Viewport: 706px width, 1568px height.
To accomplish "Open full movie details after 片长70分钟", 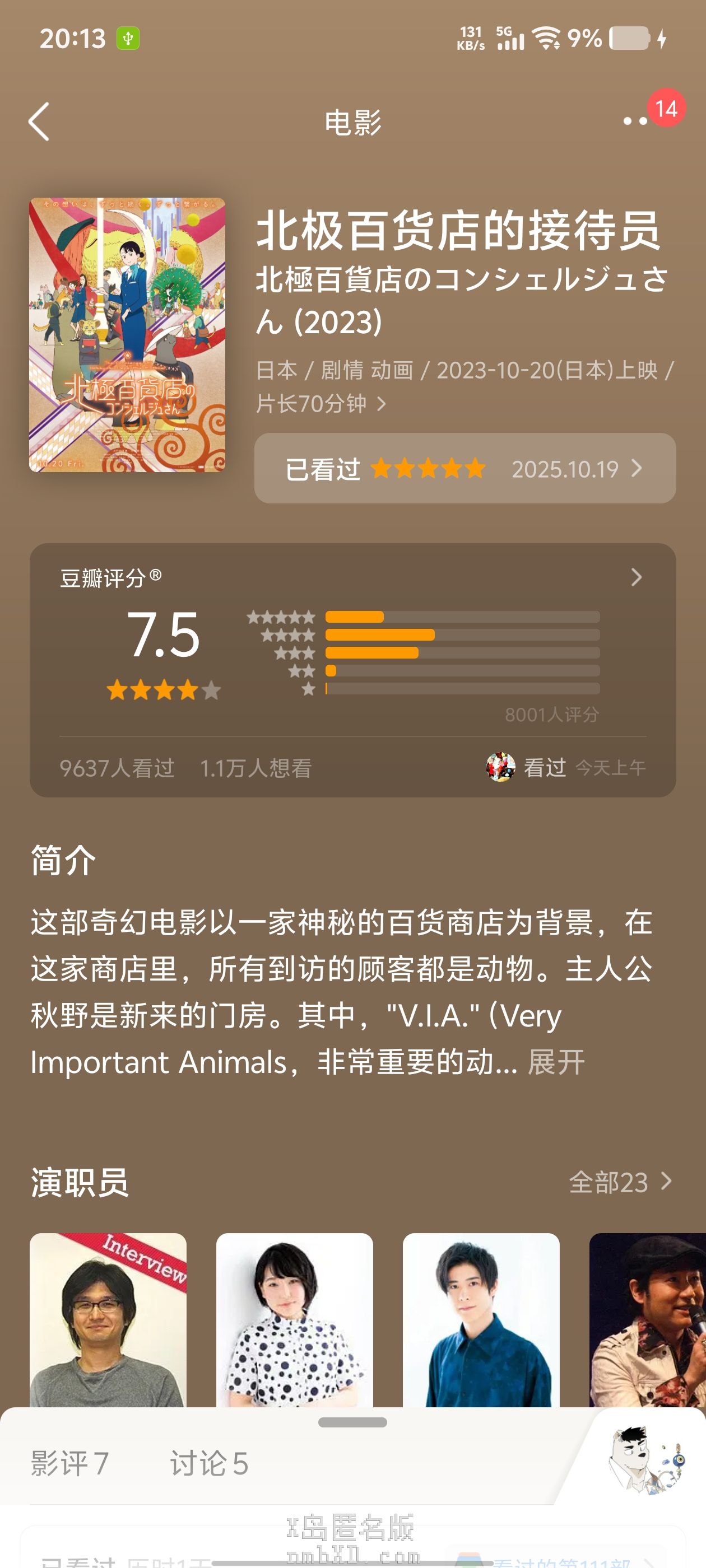I will tap(382, 404).
